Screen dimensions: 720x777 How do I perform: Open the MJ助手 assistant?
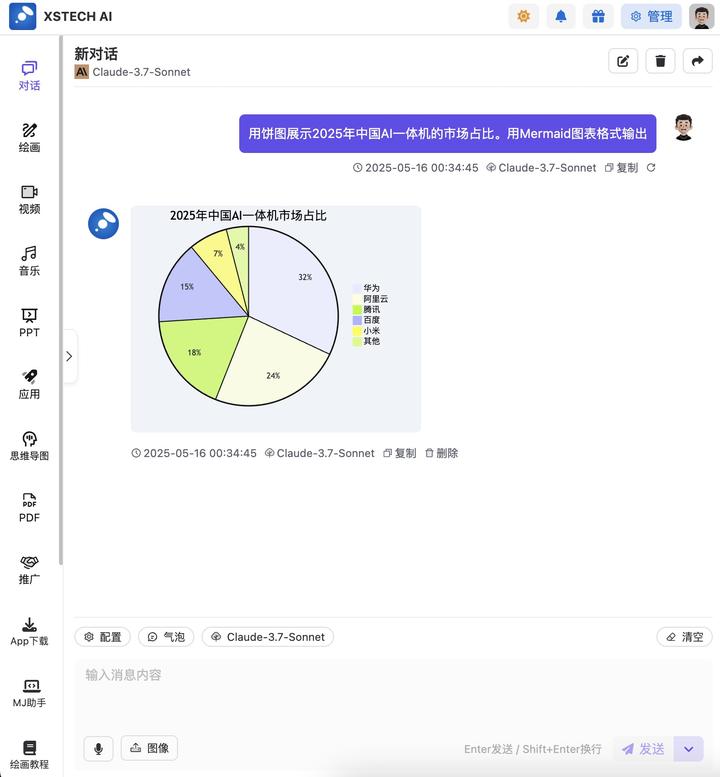[29, 690]
